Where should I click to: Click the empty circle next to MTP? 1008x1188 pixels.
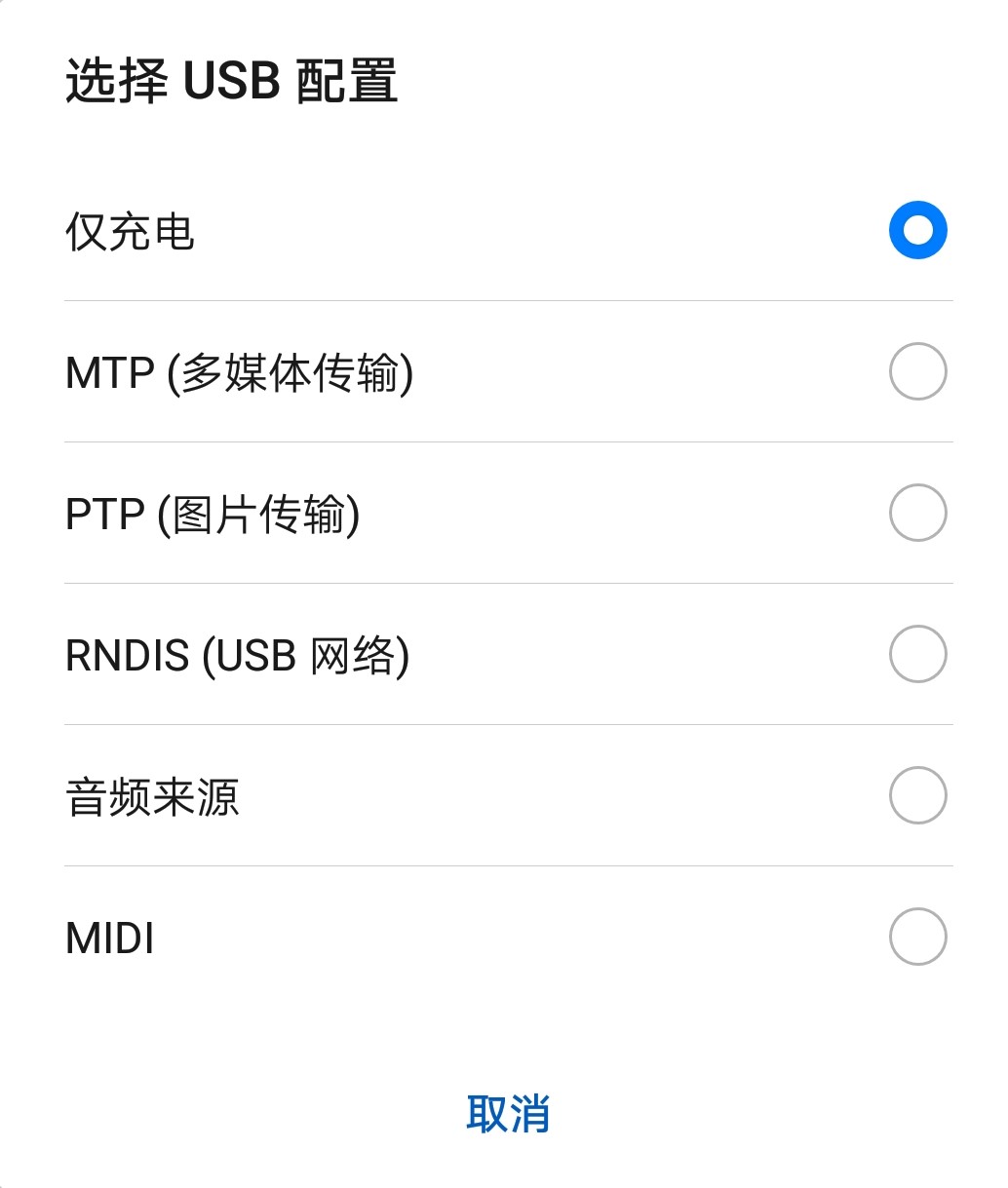pos(916,371)
